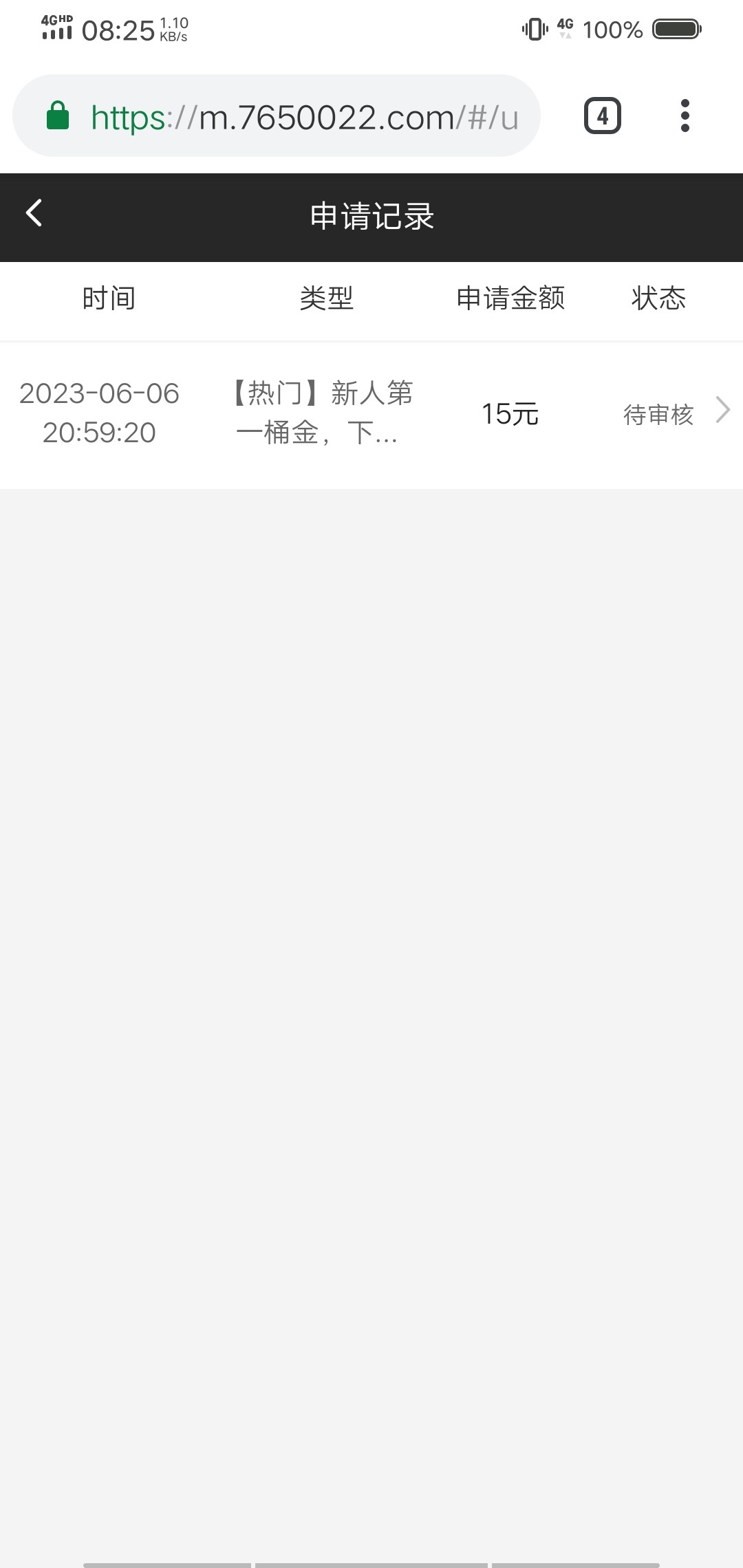
Task: Open the browser overflow menu
Action: [x=685, y=116]
